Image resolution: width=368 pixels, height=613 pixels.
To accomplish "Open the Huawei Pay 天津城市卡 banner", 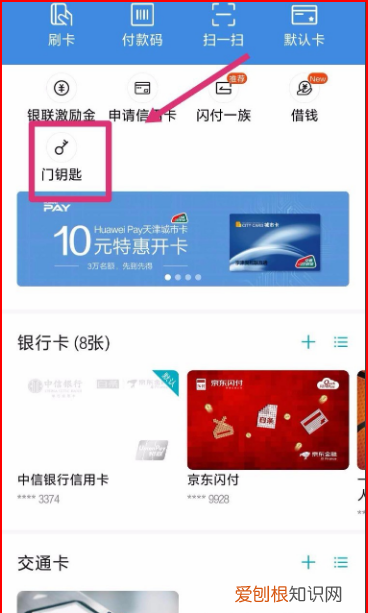I will tap(183, 239).
